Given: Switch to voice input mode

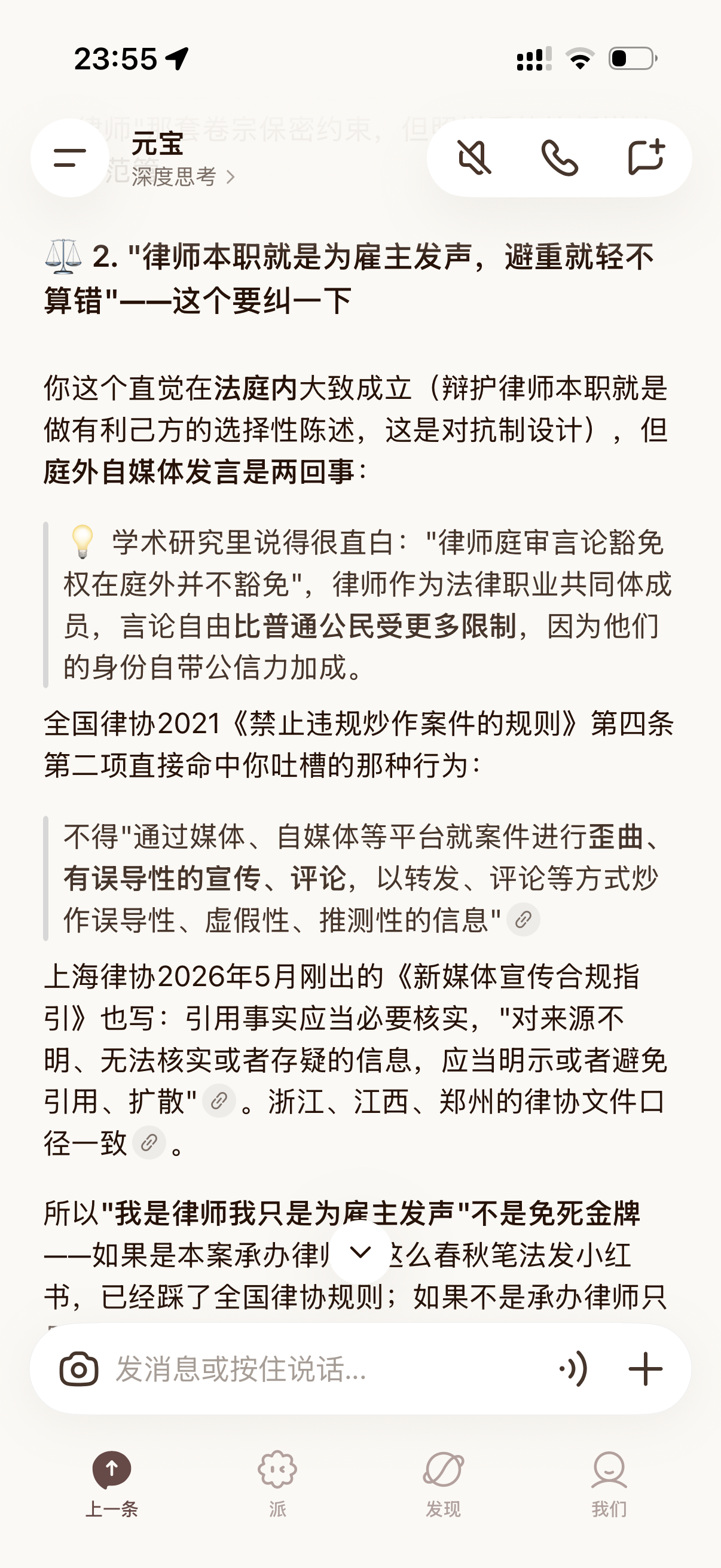Looking at the screenshot, I should (573, 1369).
